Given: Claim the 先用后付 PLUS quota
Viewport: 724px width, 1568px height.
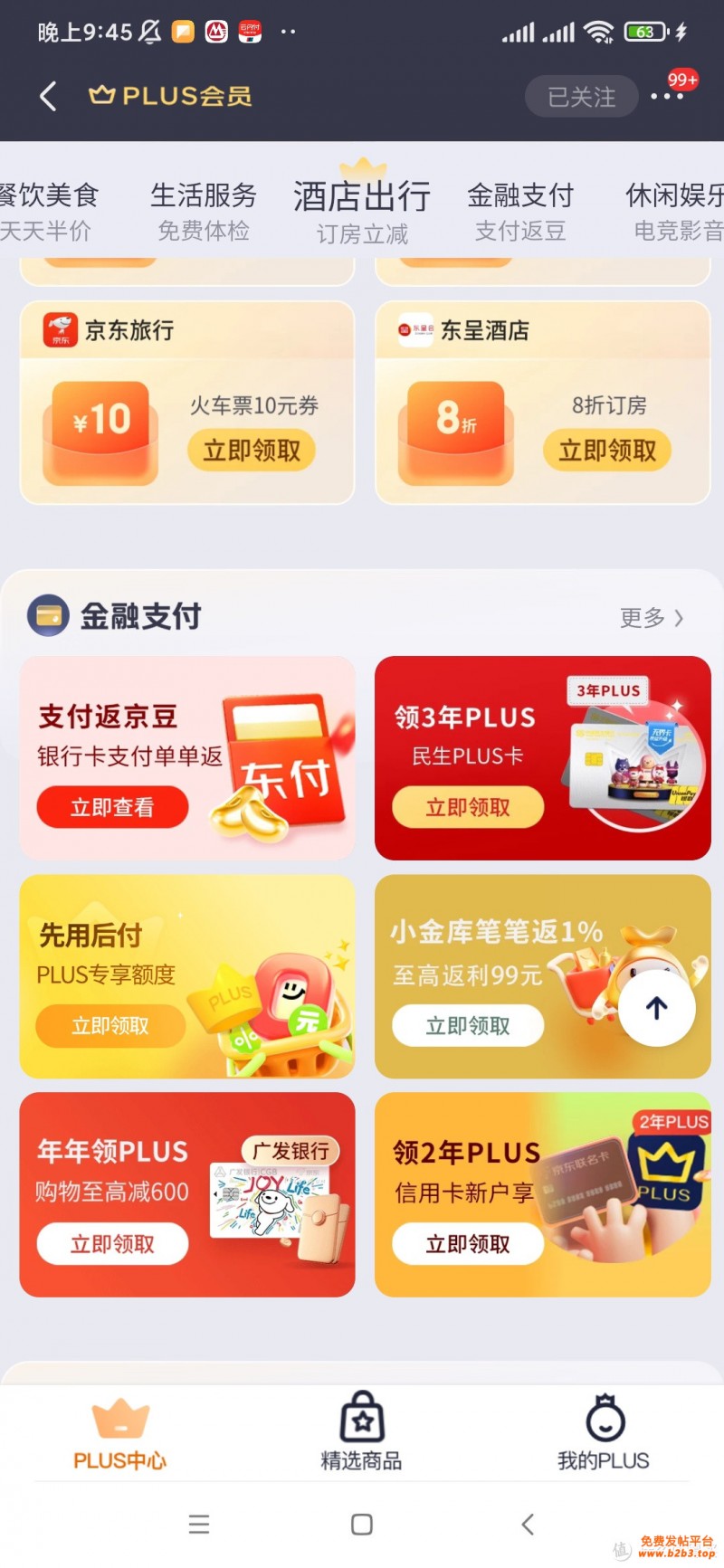Looking at the screenshot, I should tap(110, 1025).
